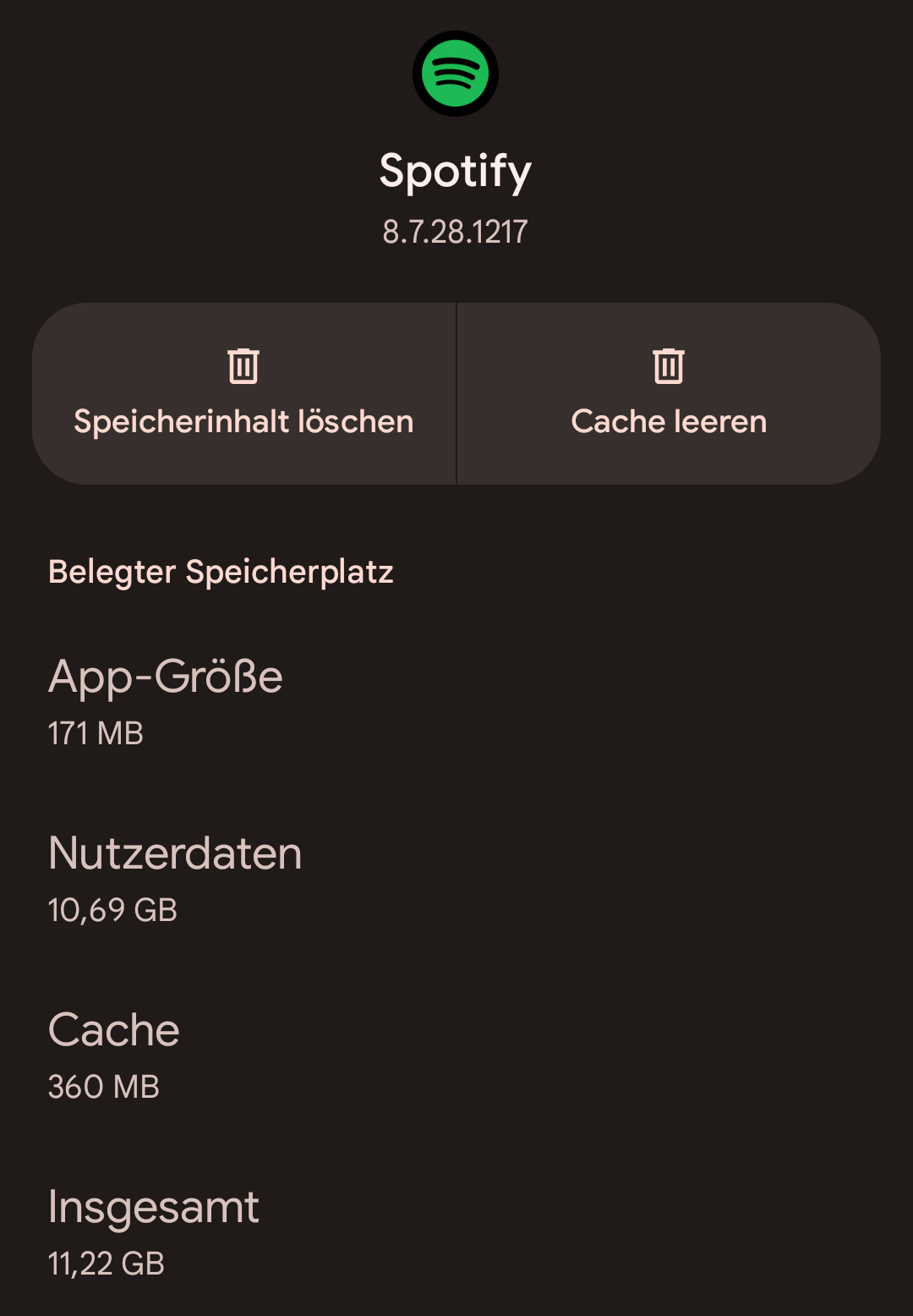Tap the Spotify title text
913x1316 pixels.
[x=456, y=169]
